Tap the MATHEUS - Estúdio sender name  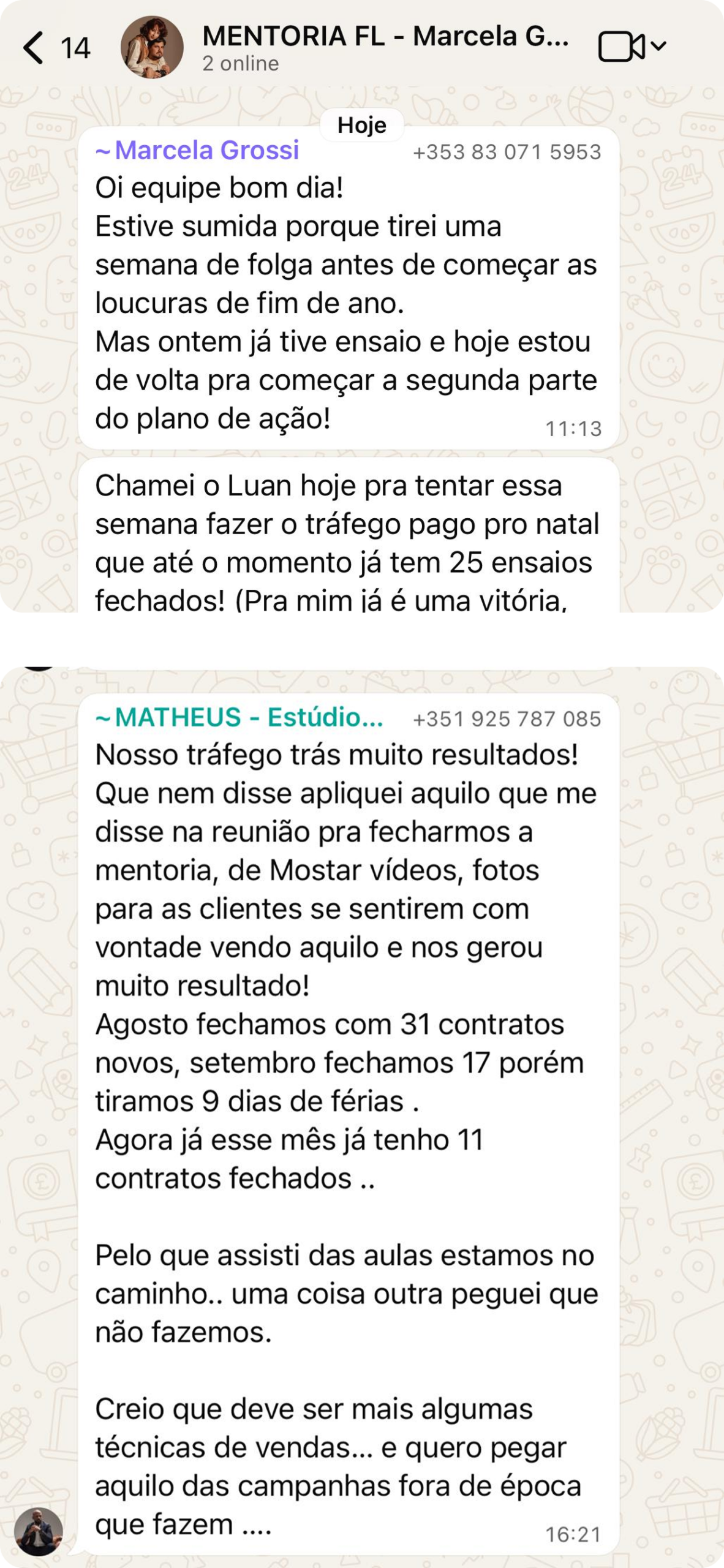239,717
